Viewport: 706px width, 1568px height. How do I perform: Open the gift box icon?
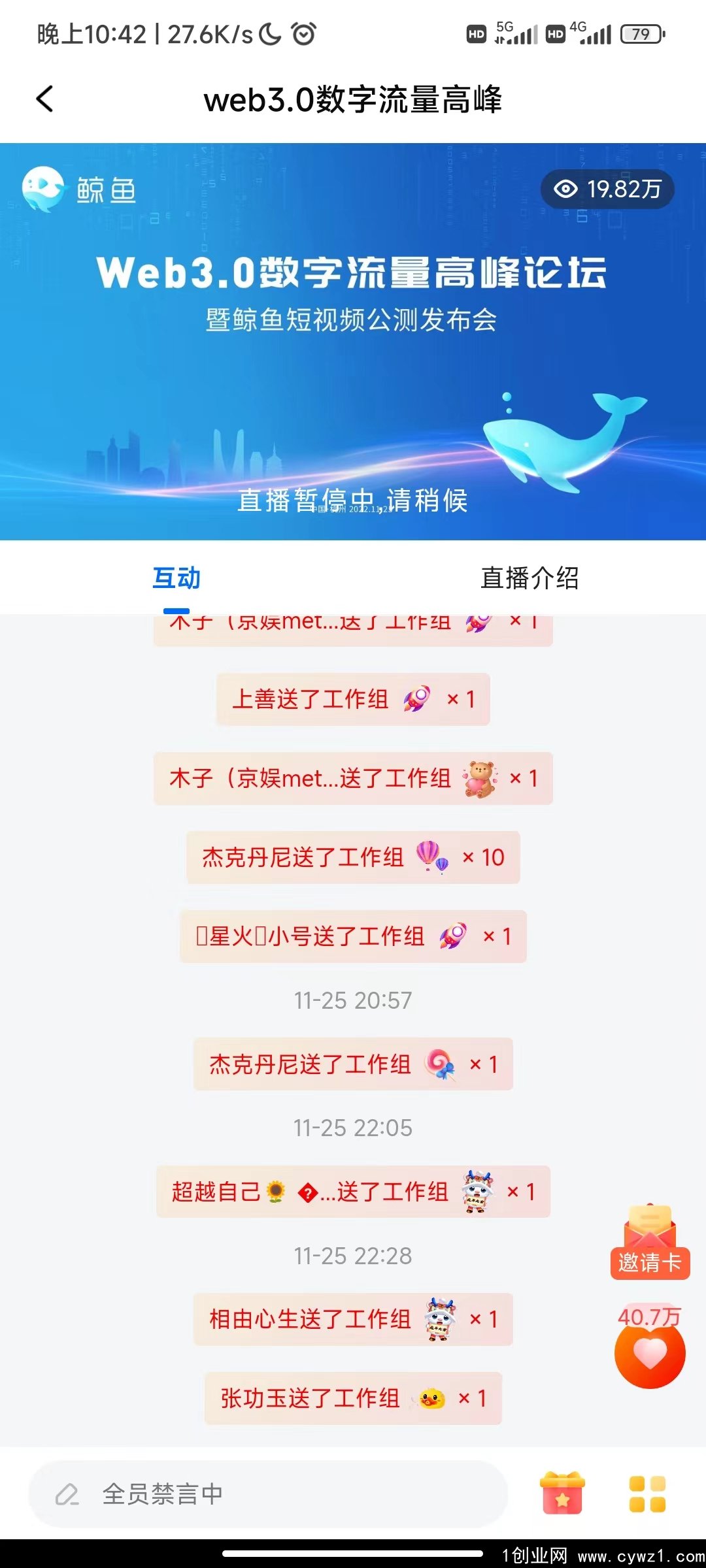562,1494
